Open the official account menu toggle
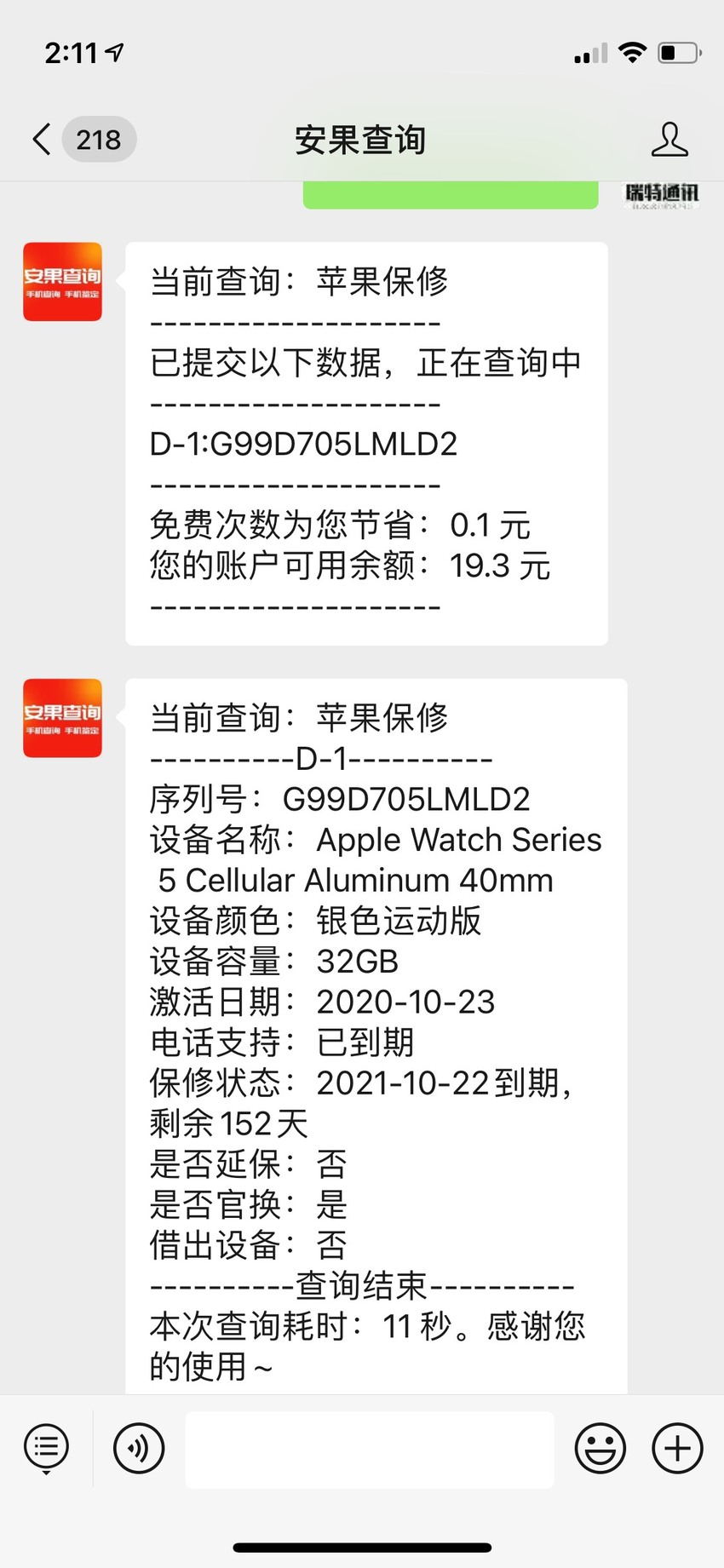 click(x=46, y=1449)
